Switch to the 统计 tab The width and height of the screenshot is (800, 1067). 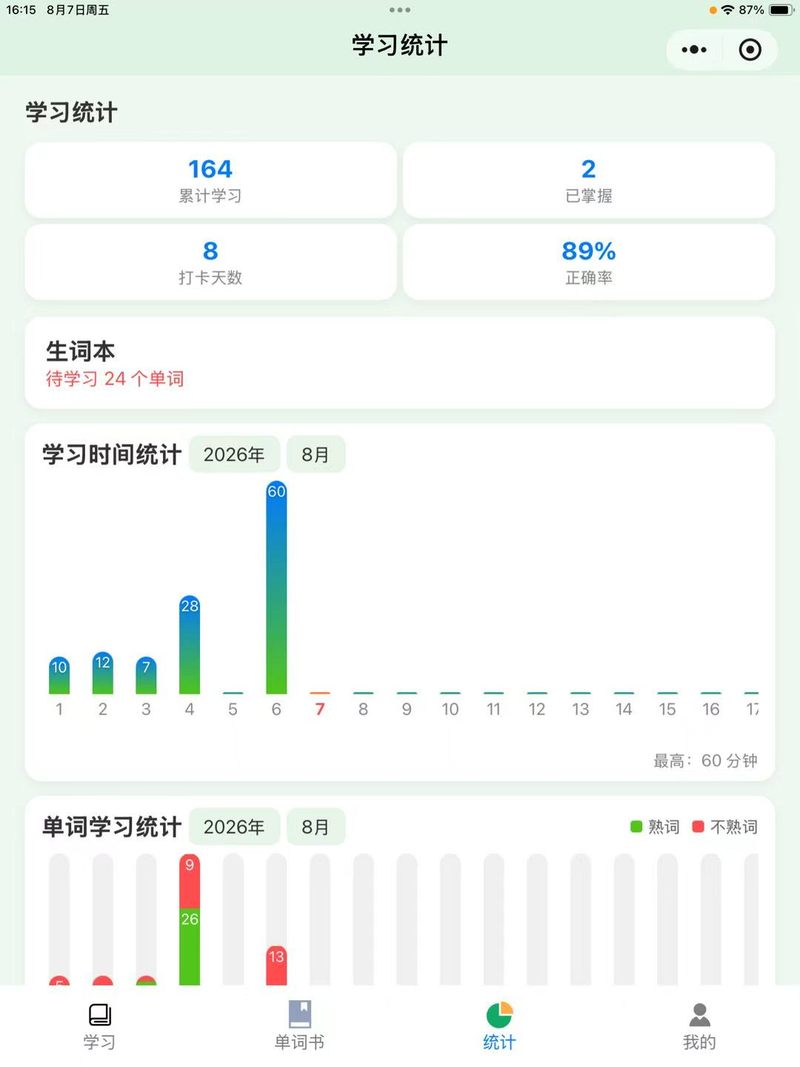pos(499,1026)
